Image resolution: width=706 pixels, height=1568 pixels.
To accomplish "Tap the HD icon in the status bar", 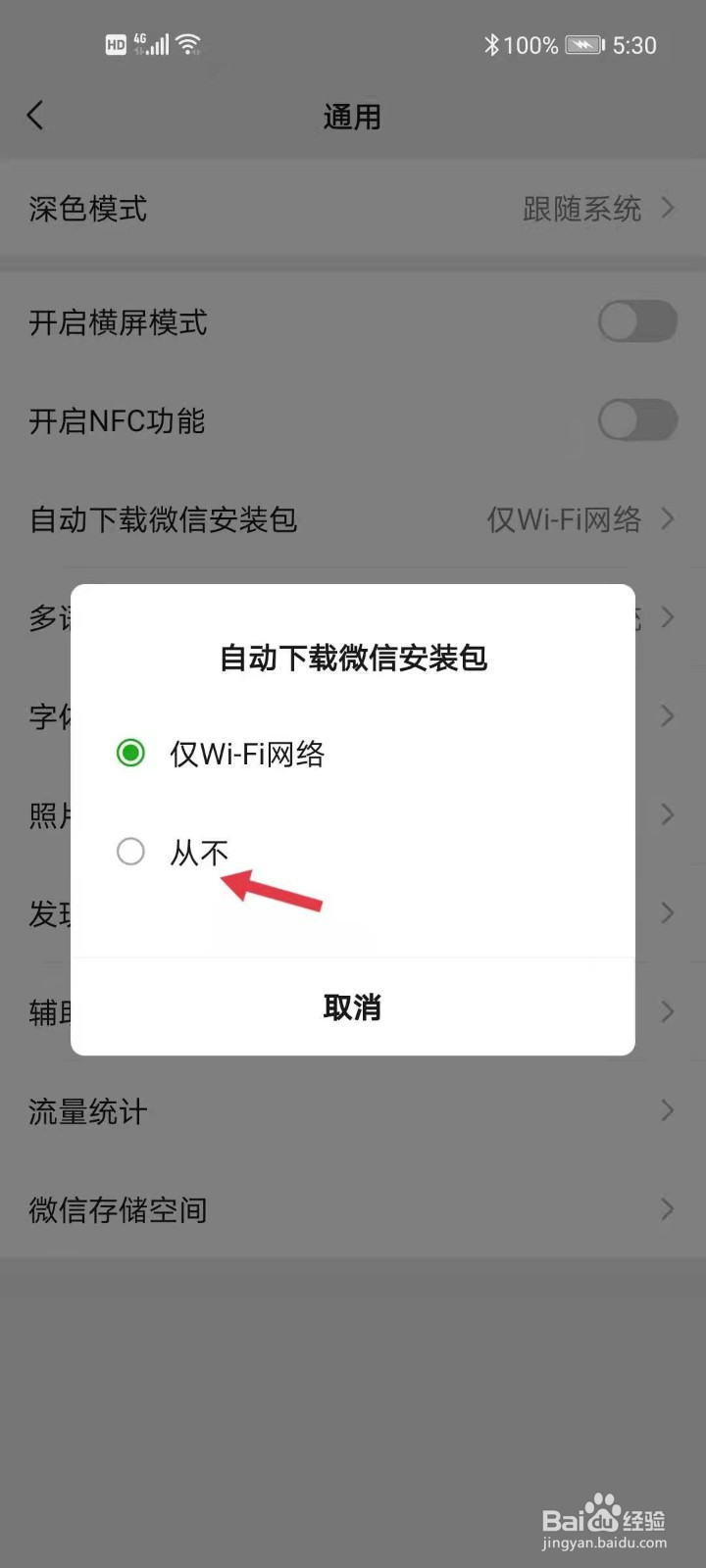I will pos(114,43).
